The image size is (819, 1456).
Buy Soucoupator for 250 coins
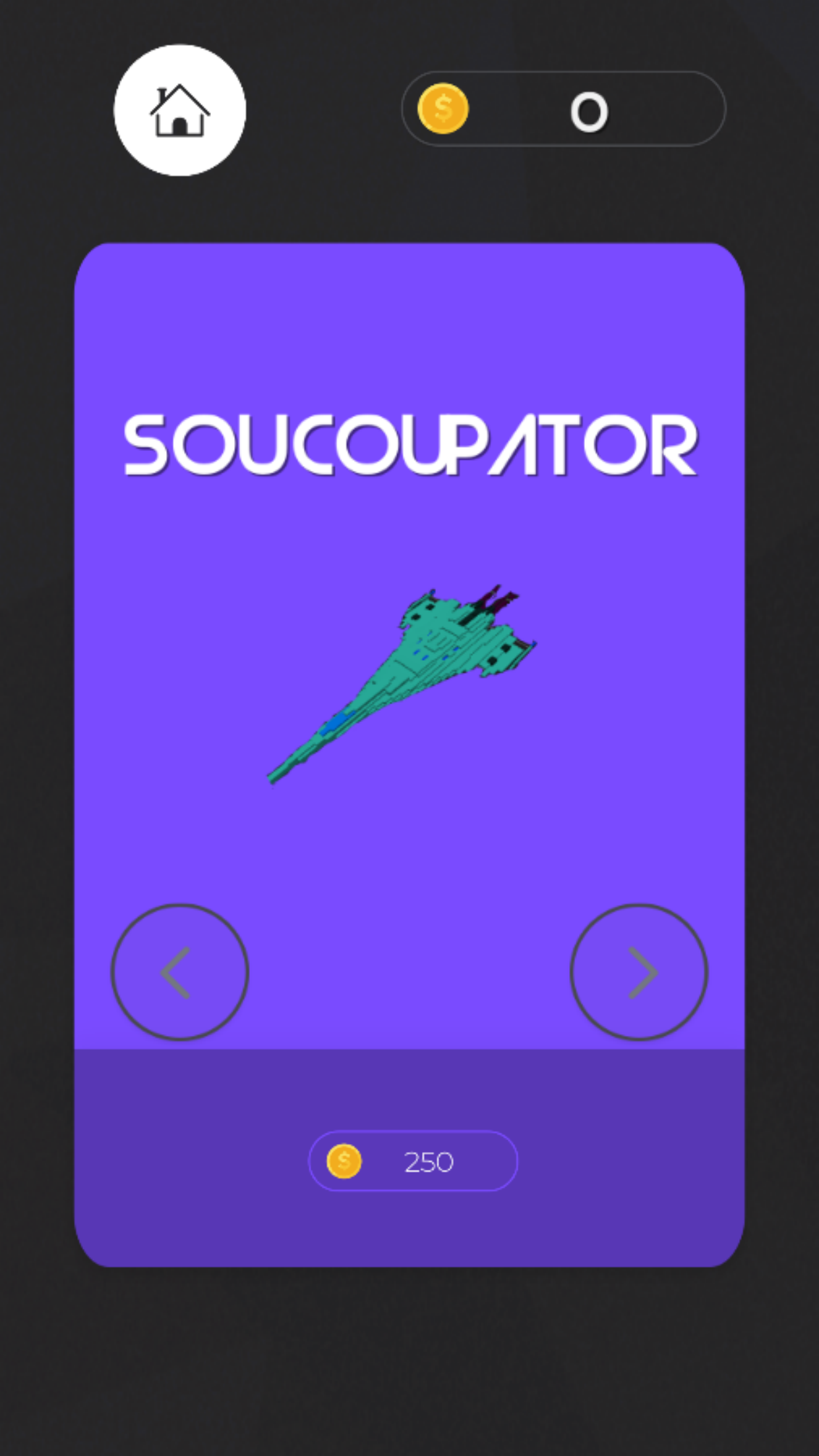coord(413,1161)
